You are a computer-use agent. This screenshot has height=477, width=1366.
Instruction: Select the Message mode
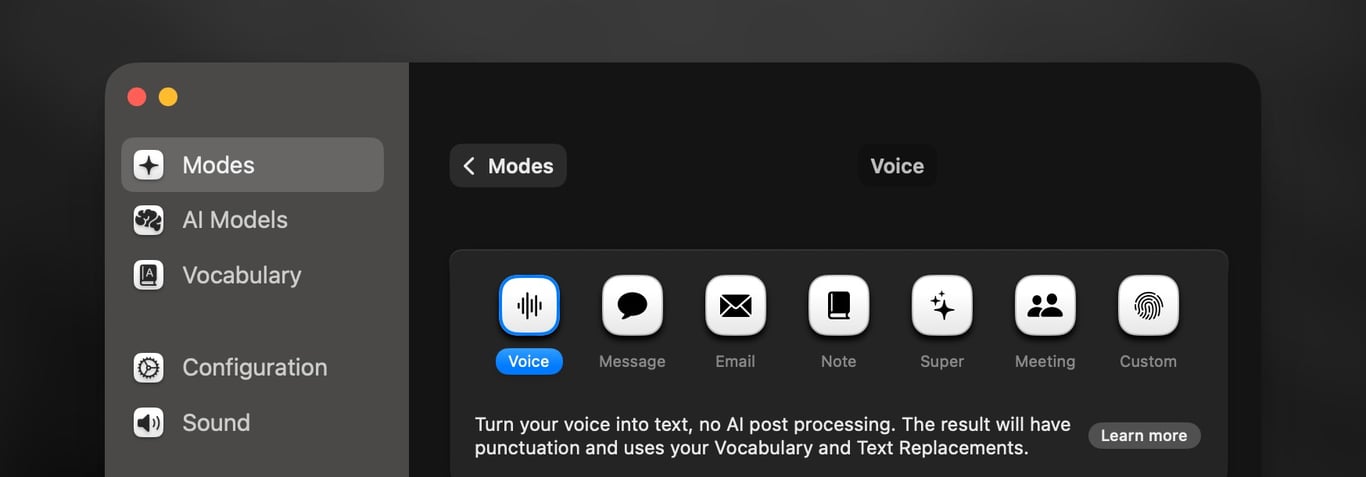coord(632,306)
